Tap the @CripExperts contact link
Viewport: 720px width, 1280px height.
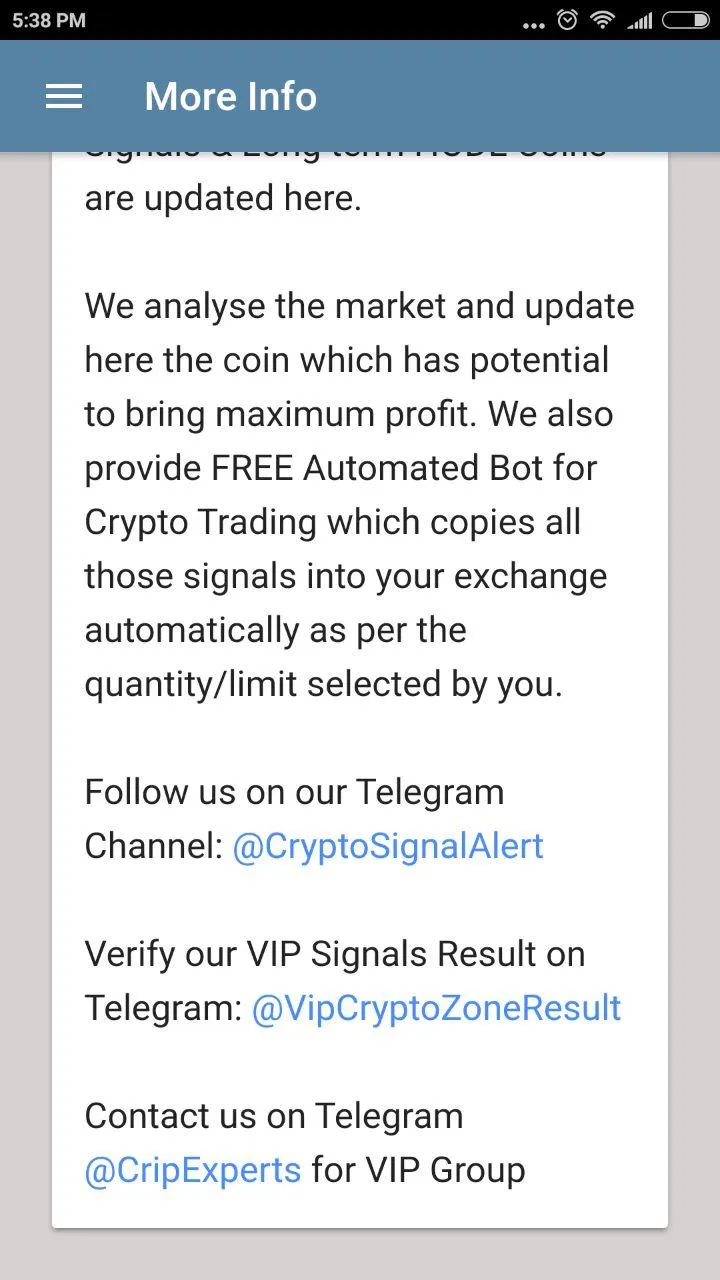193,1170
